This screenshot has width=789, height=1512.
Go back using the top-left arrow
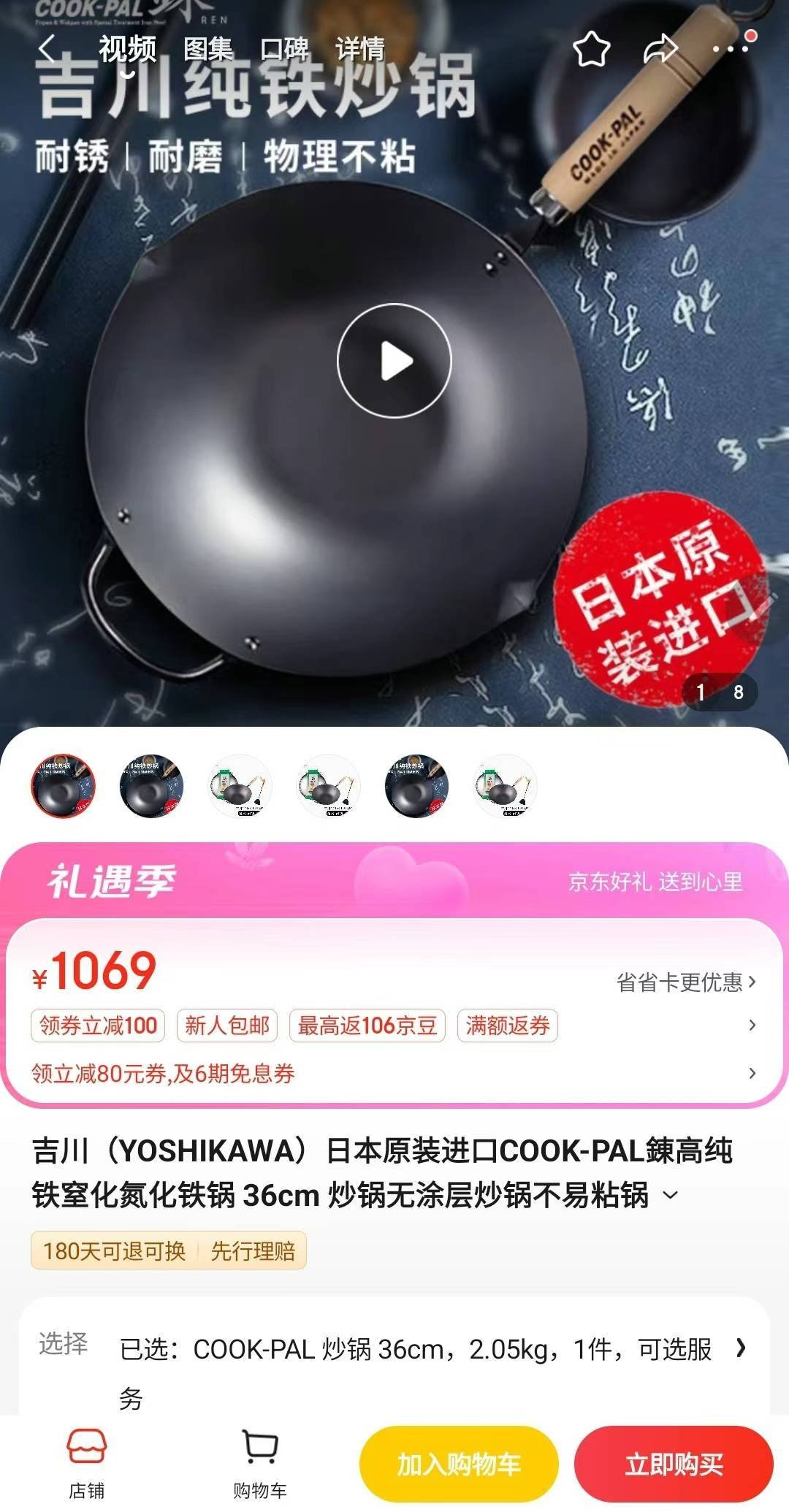[47, 50]
